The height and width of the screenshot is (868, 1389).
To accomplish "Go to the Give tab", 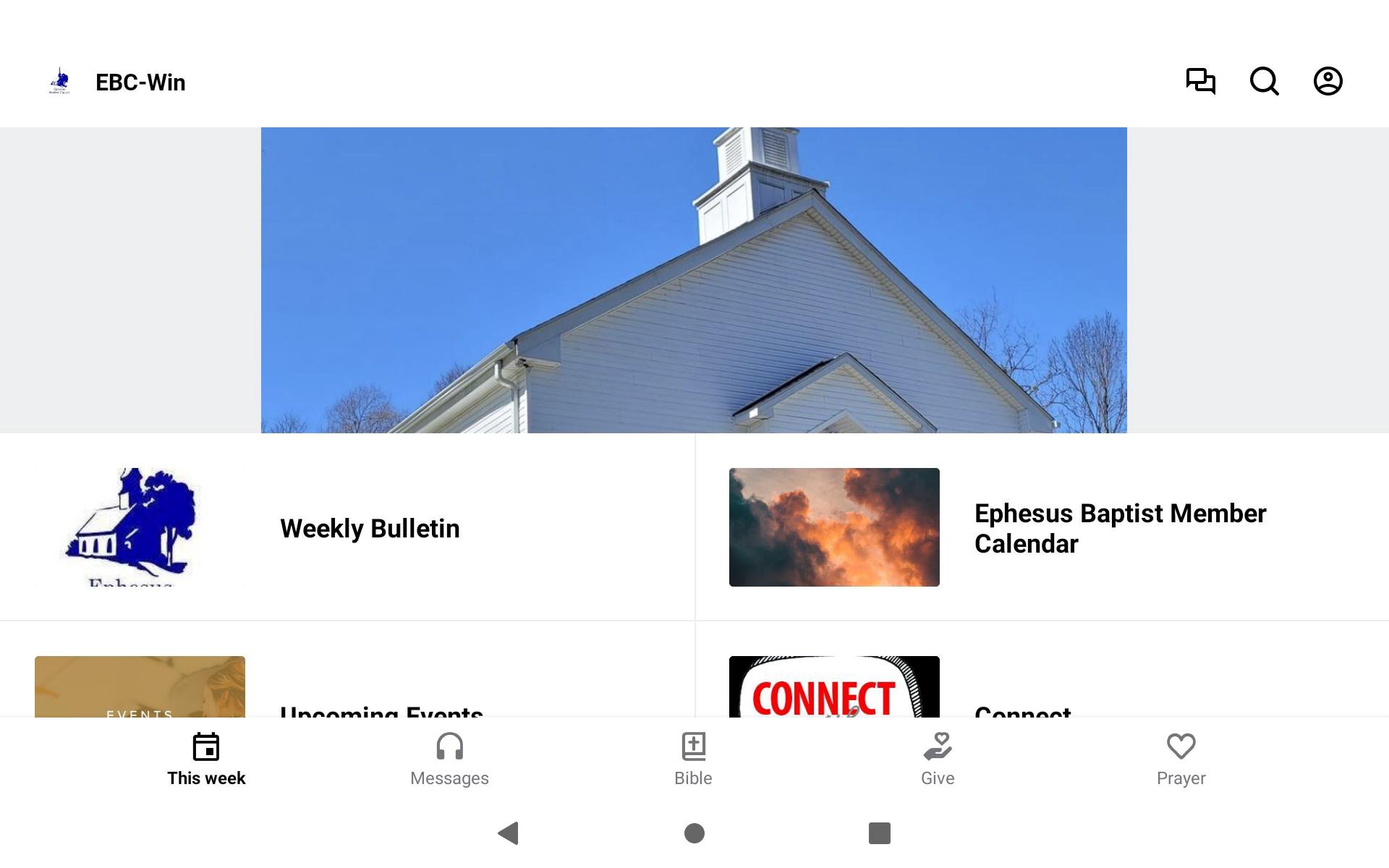I will click(x=938, y=759).
